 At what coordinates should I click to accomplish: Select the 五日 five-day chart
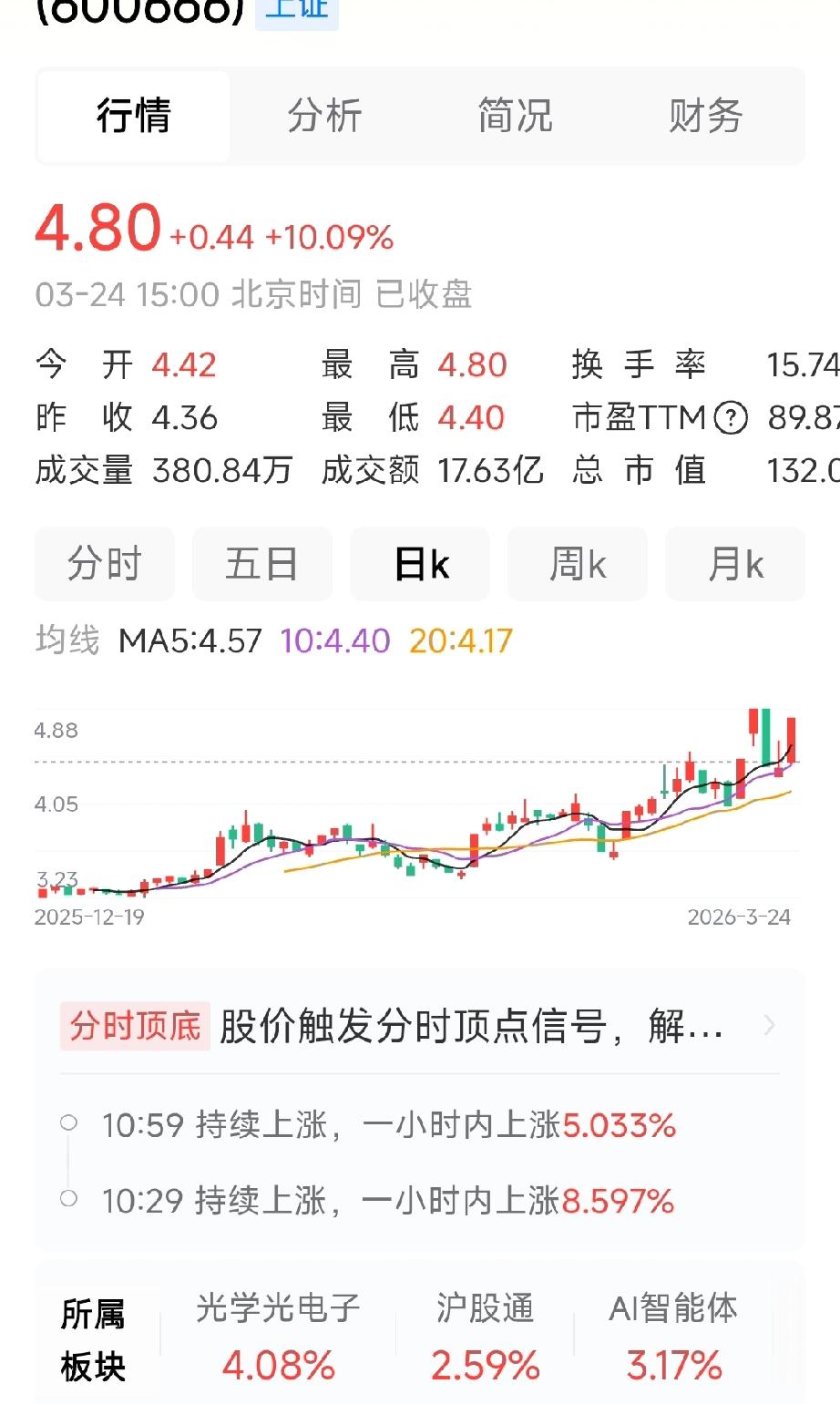[x=261, y=564]
